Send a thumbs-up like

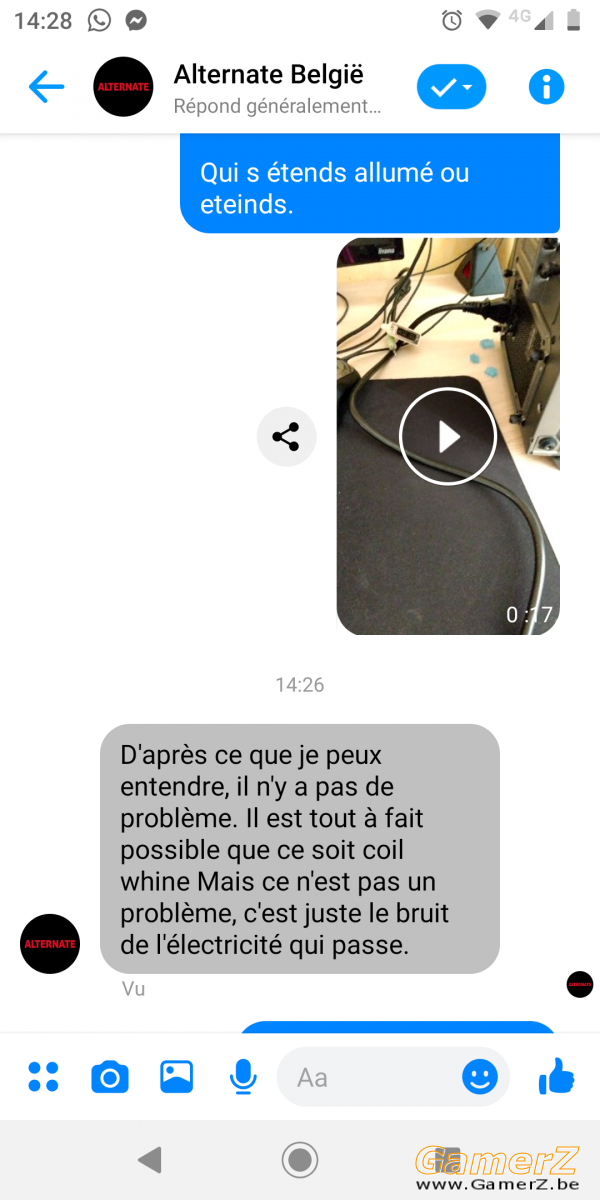pyautogui.click(x=556, y=1076)
